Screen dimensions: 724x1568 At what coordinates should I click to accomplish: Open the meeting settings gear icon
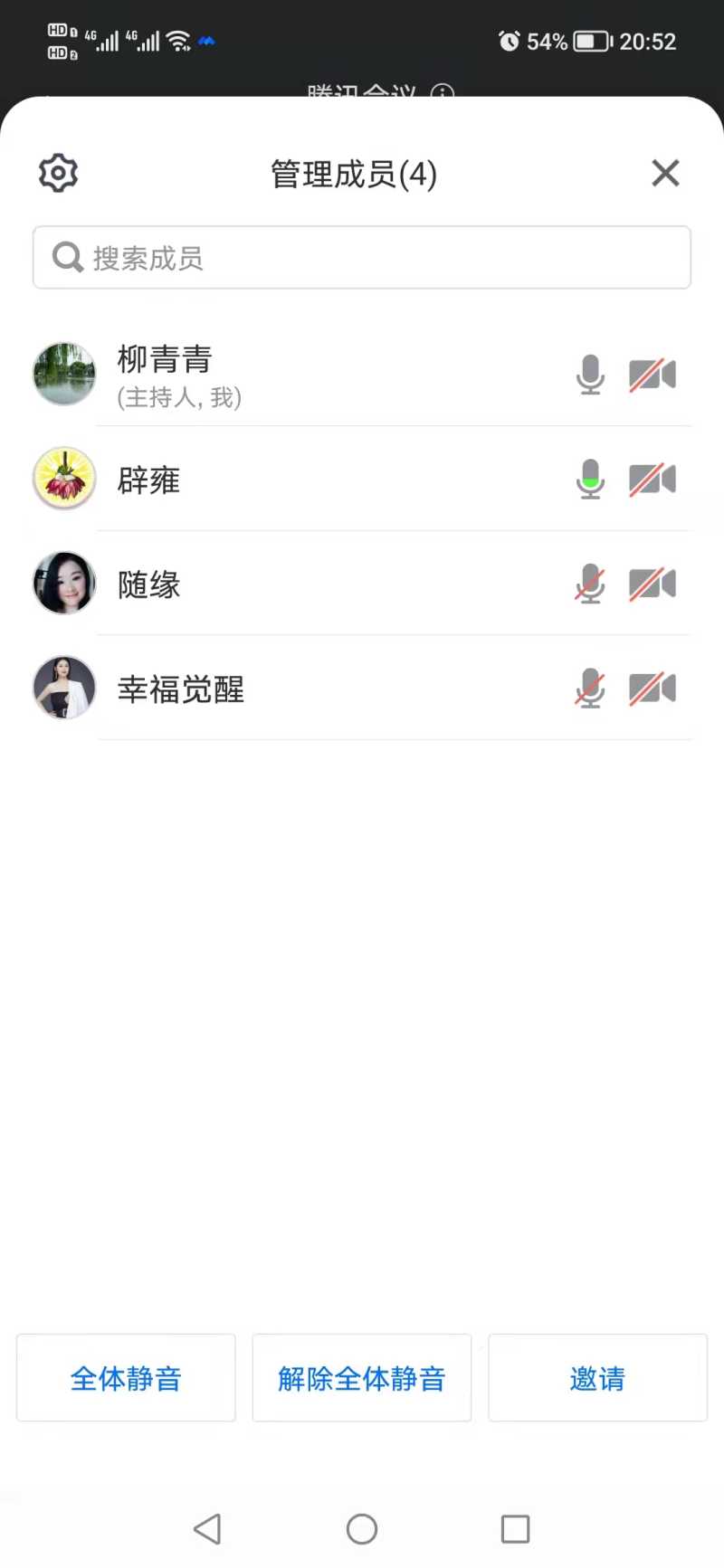[57, 173]
